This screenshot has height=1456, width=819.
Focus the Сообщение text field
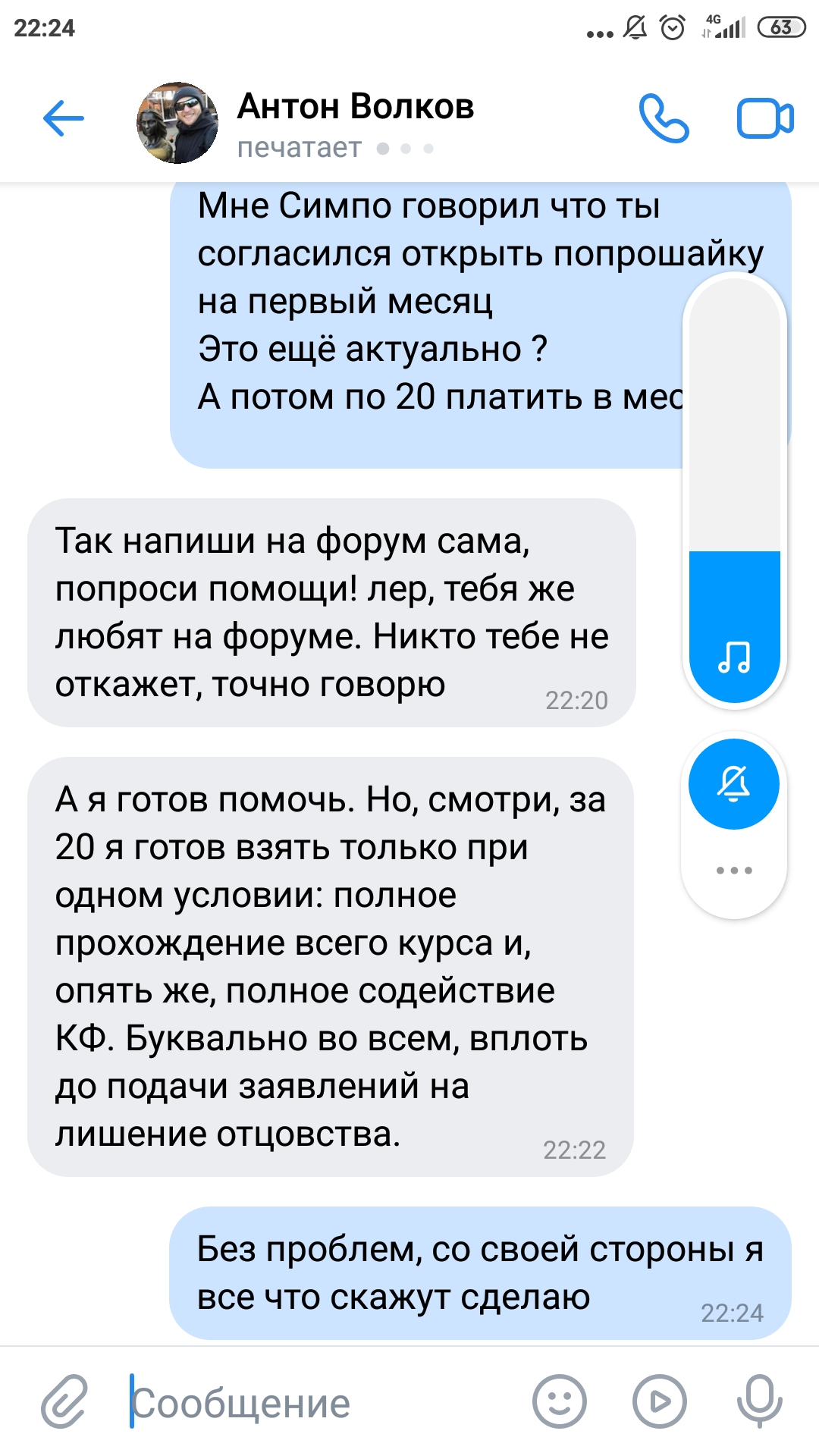tap(318, 1403)
